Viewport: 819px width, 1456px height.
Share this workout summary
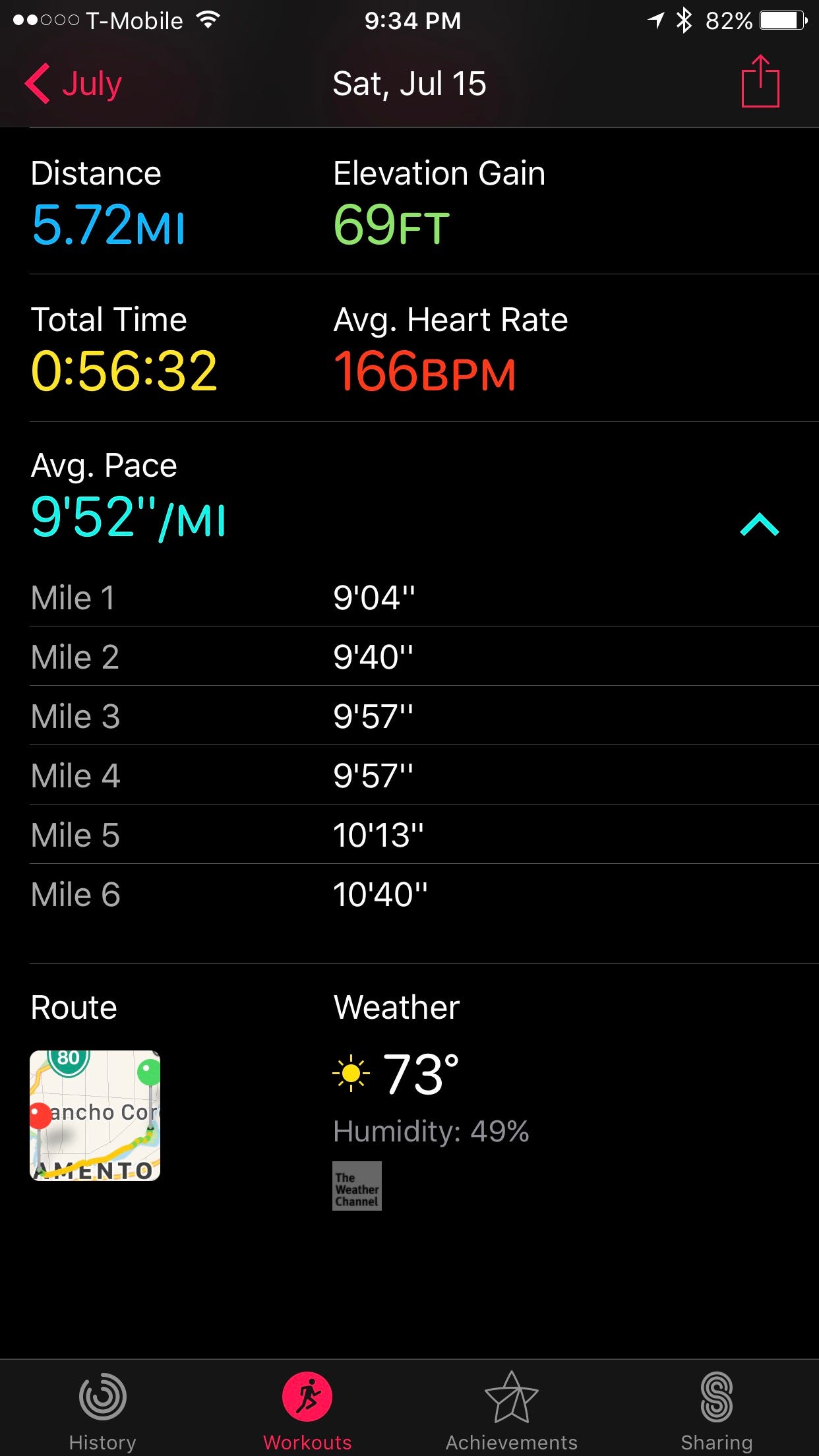point(760,81)
